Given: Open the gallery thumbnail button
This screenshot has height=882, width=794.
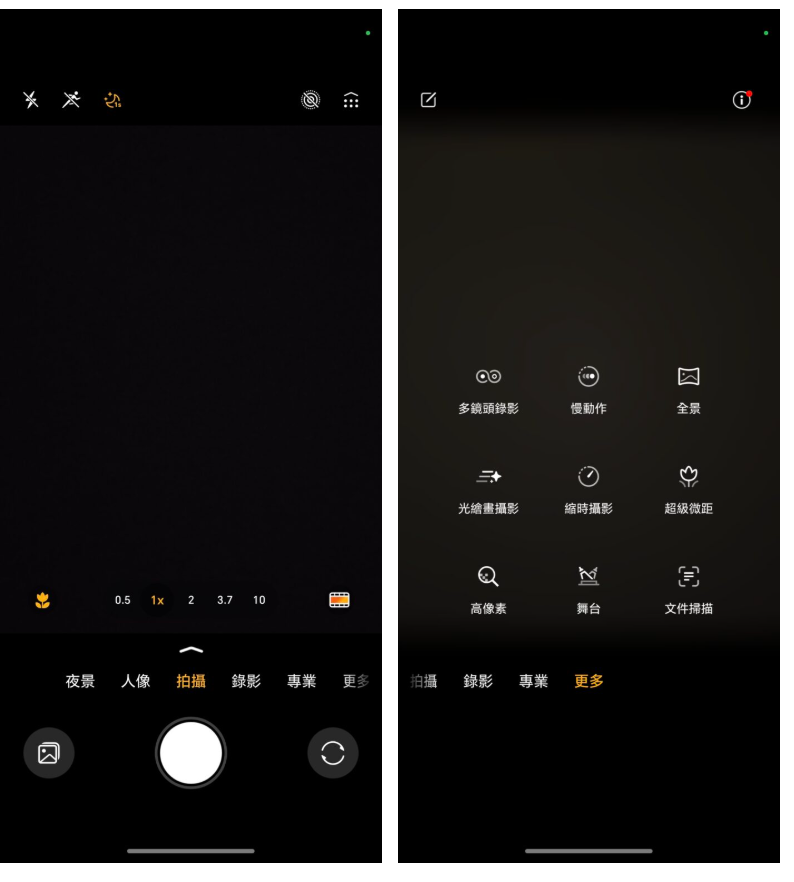Looking at the screenshot, I should pos(48,753).
